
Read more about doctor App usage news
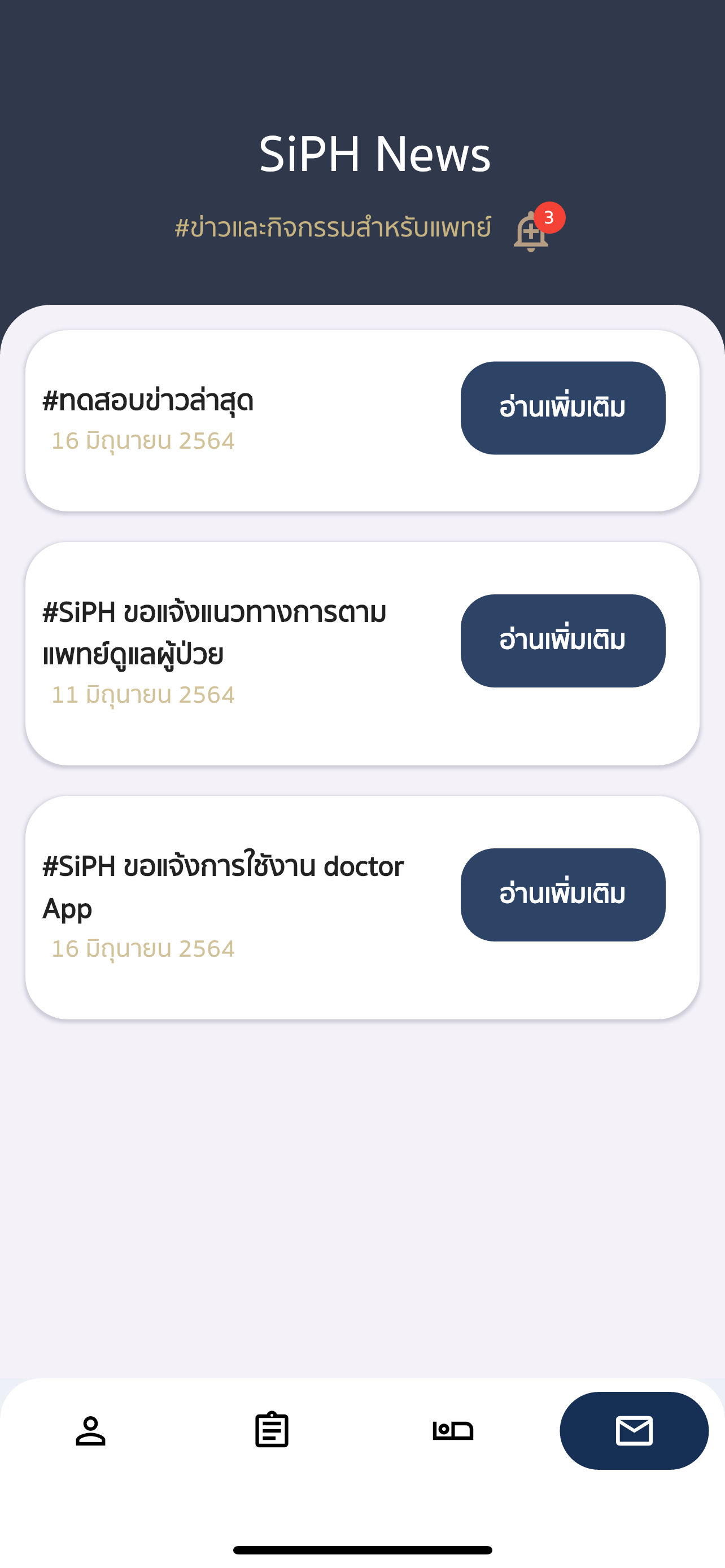(562, 894)
